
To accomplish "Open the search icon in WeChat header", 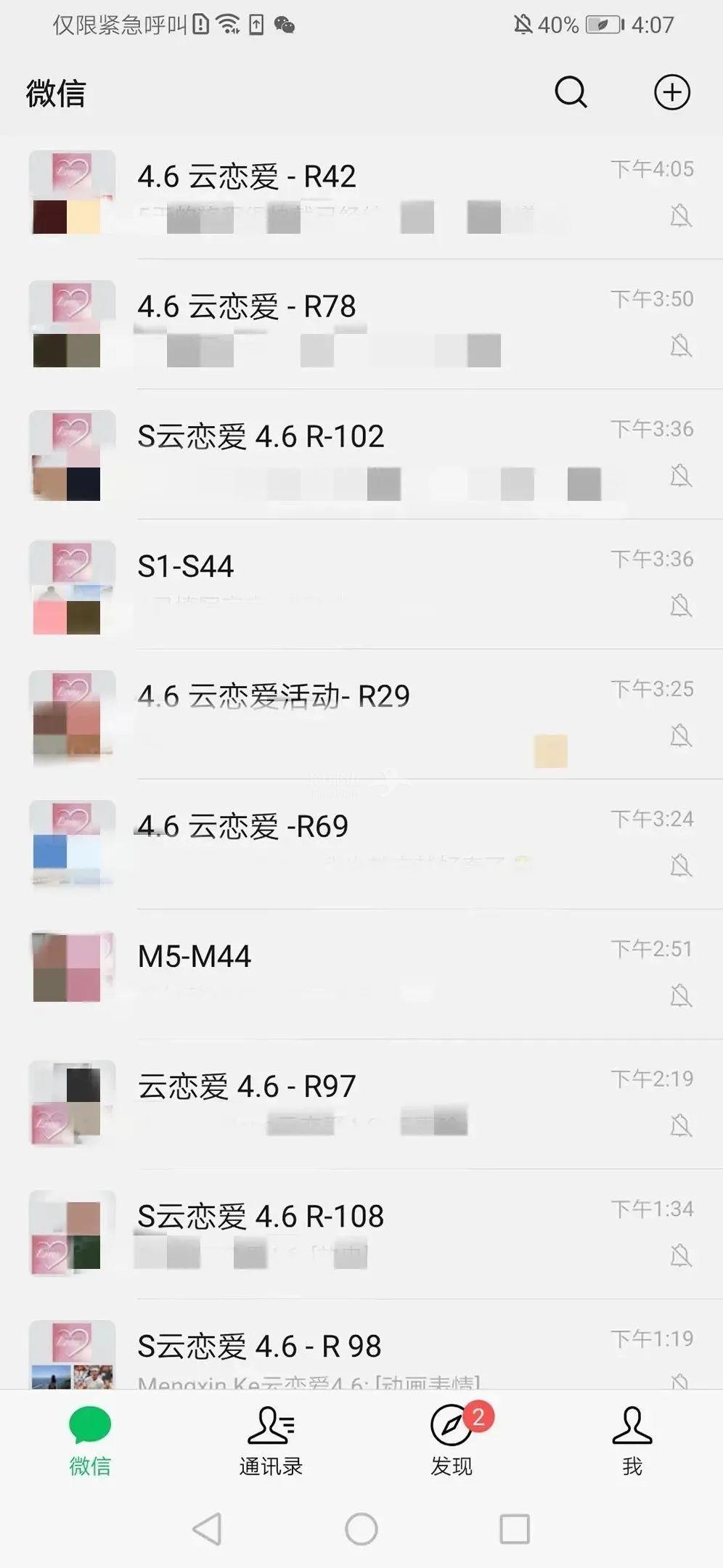I will click(571, 93).
